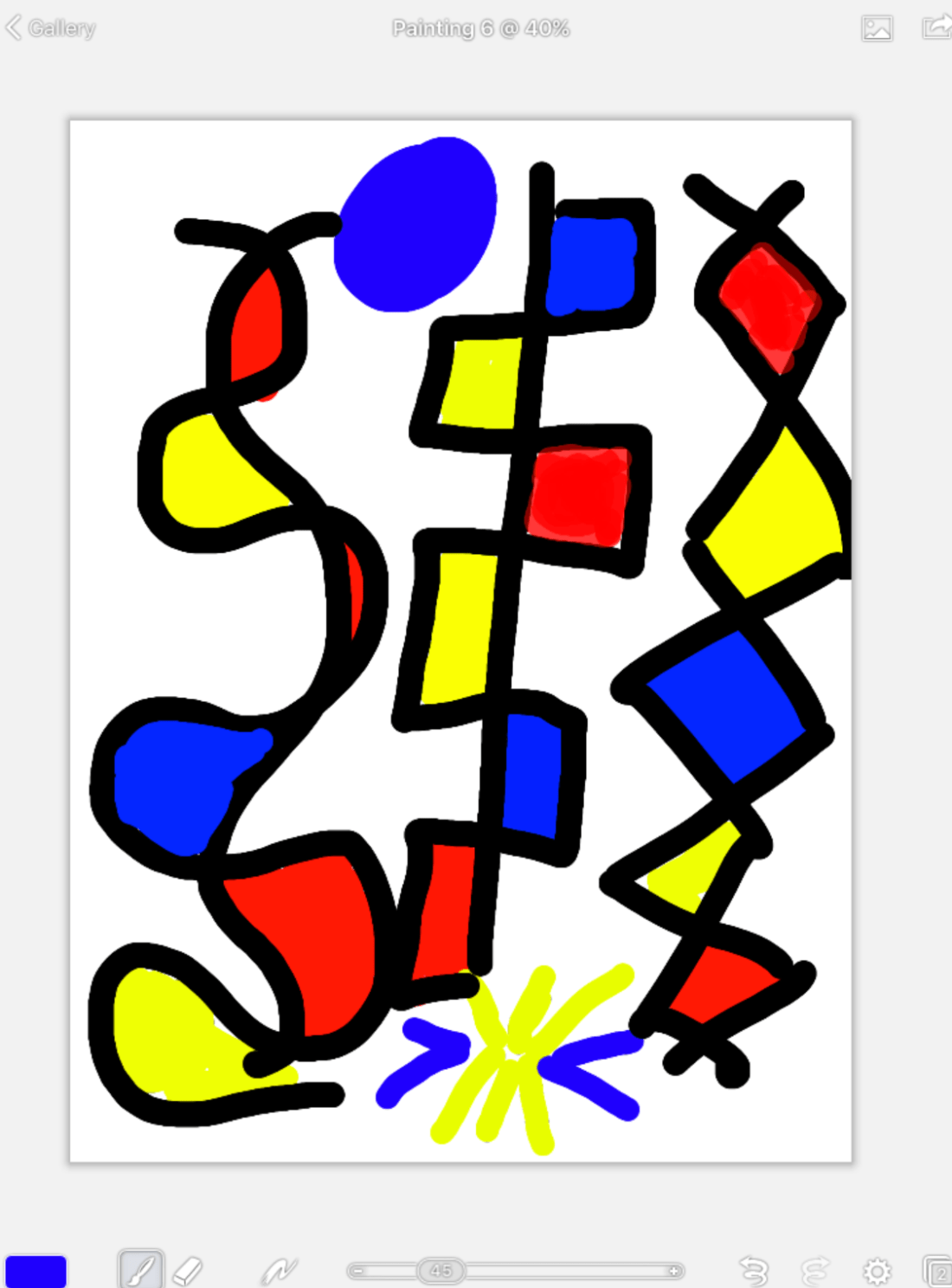Viewport: 952px width, 1288px height.
Task: Open the blue color swatch
Action: (x=35, y=1271)
